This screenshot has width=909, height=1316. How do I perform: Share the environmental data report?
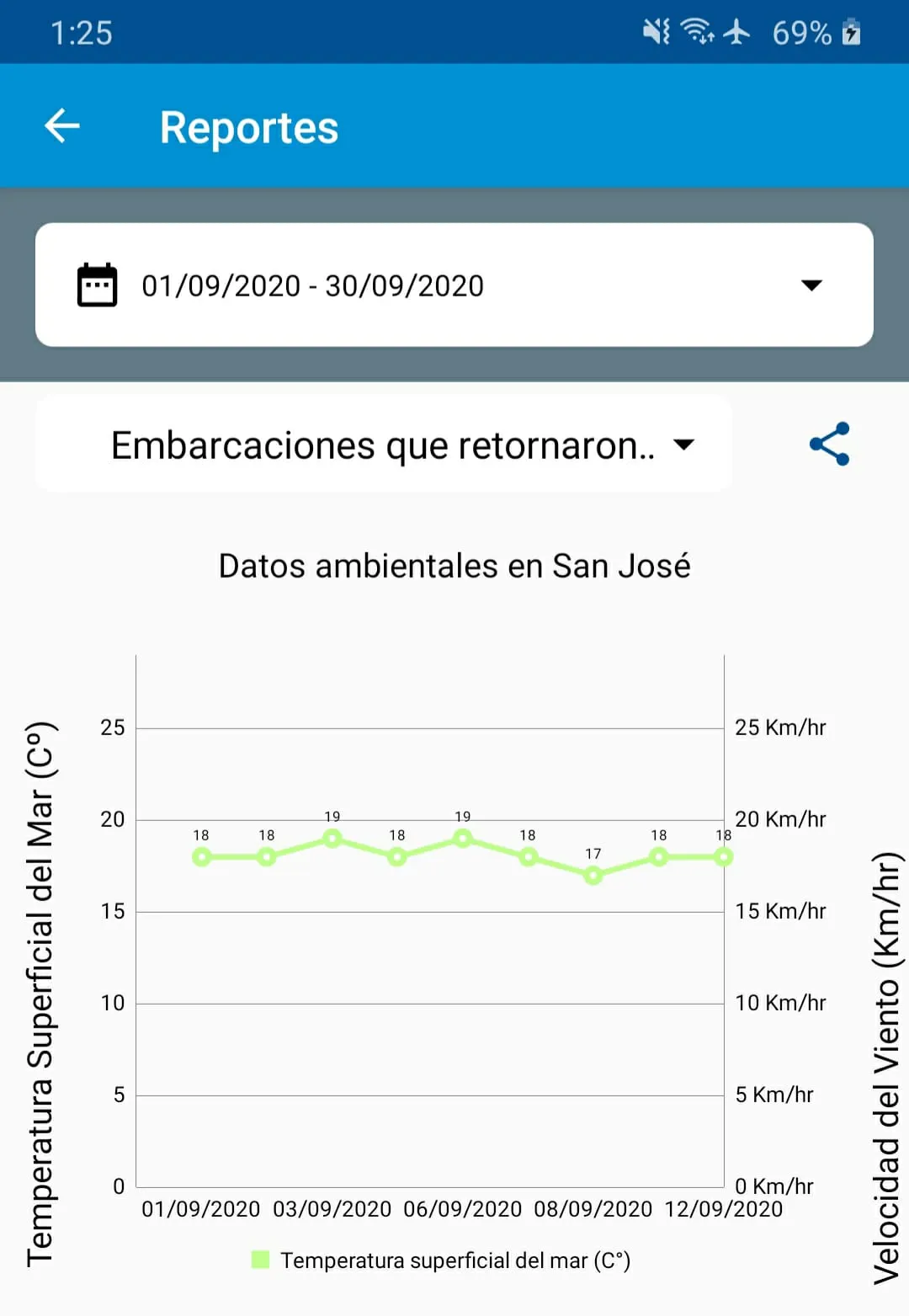[x=829, y=444]
